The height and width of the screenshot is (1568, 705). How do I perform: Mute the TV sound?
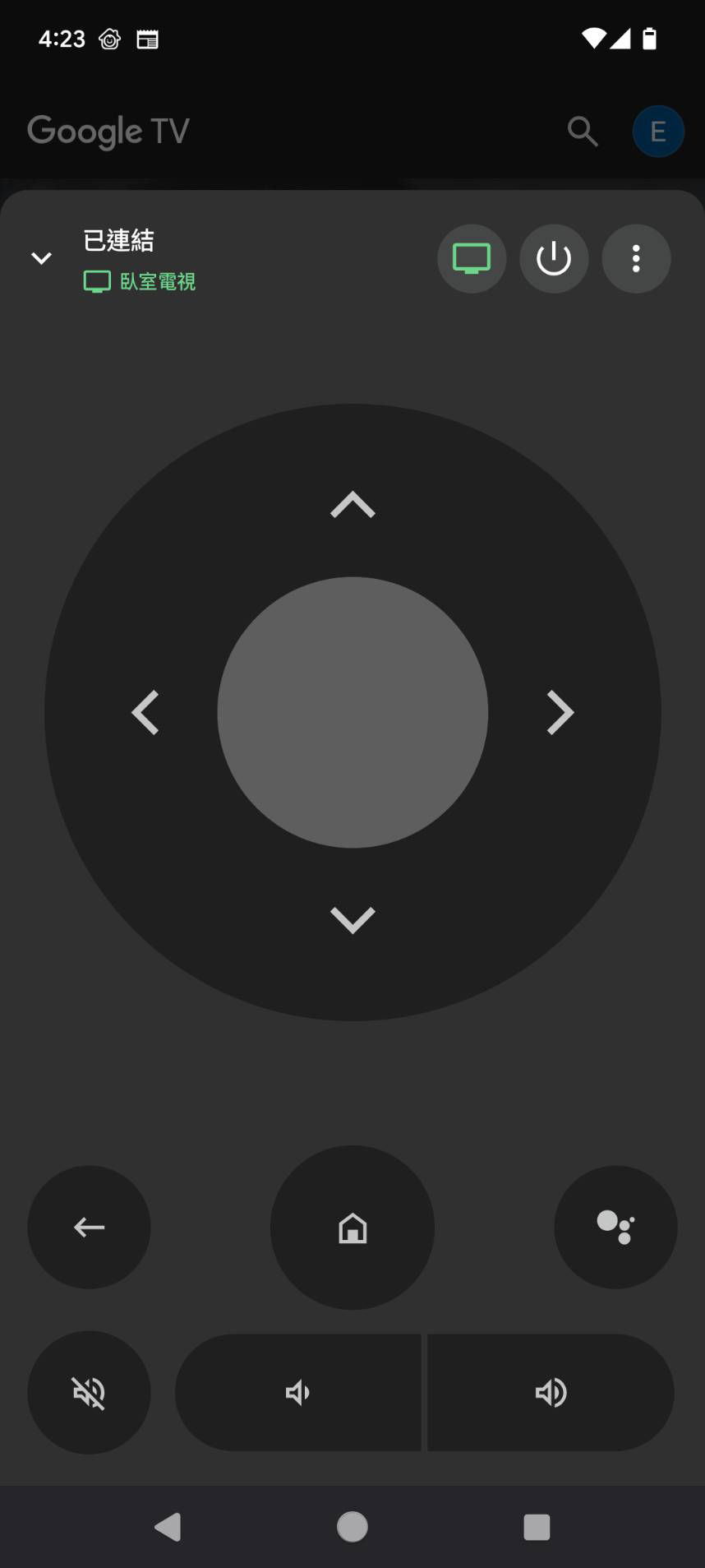89,1392
